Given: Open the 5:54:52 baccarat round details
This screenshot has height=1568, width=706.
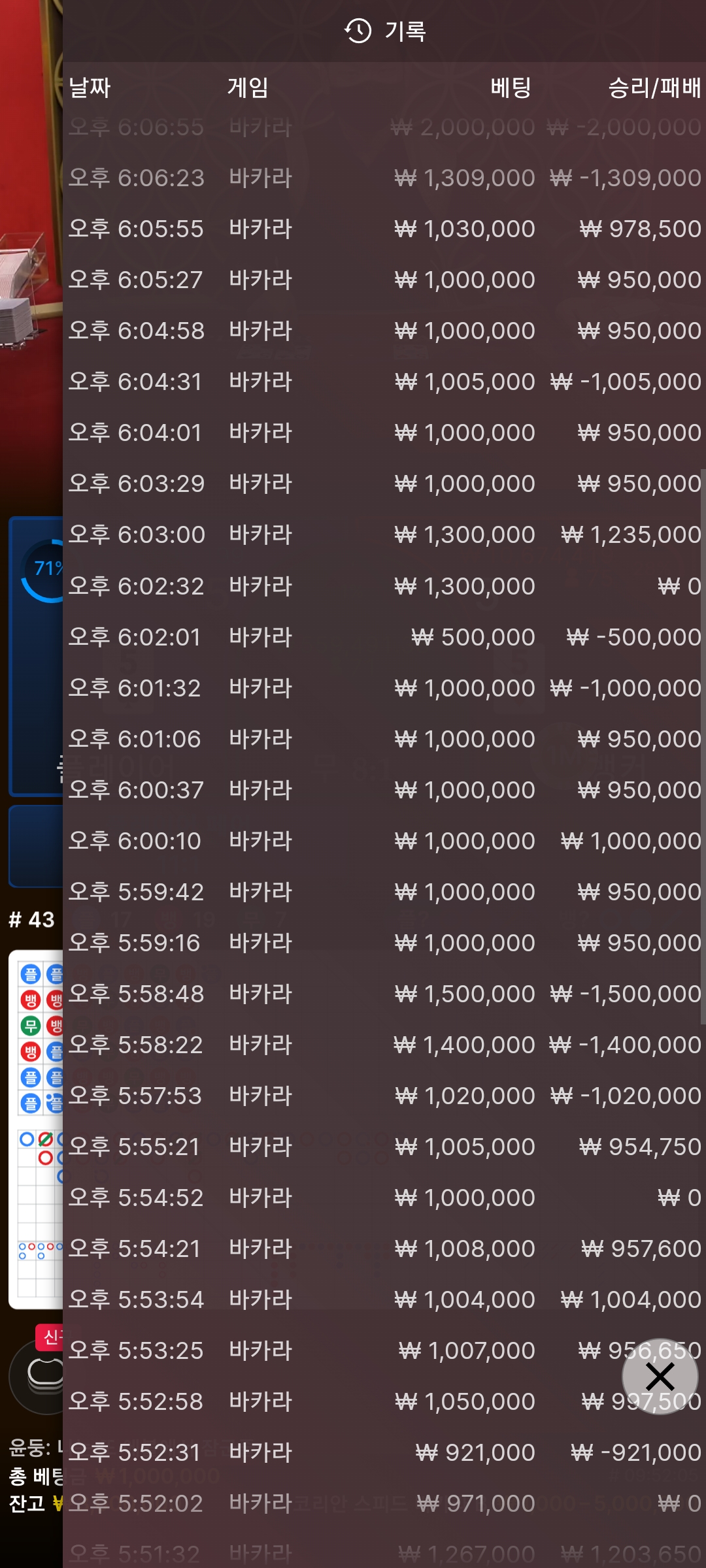Looking at the screenshot, I should (x=384, y=1198).
